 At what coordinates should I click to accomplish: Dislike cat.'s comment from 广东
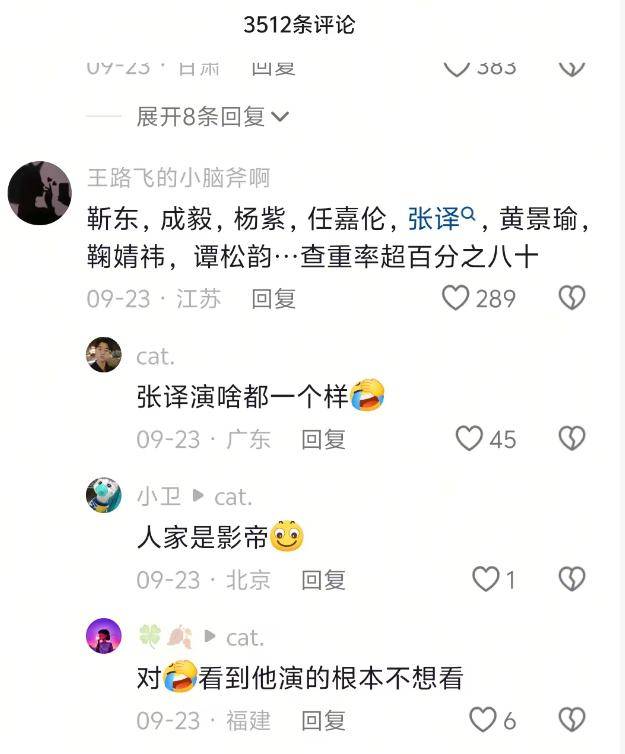tap(571, 439)
